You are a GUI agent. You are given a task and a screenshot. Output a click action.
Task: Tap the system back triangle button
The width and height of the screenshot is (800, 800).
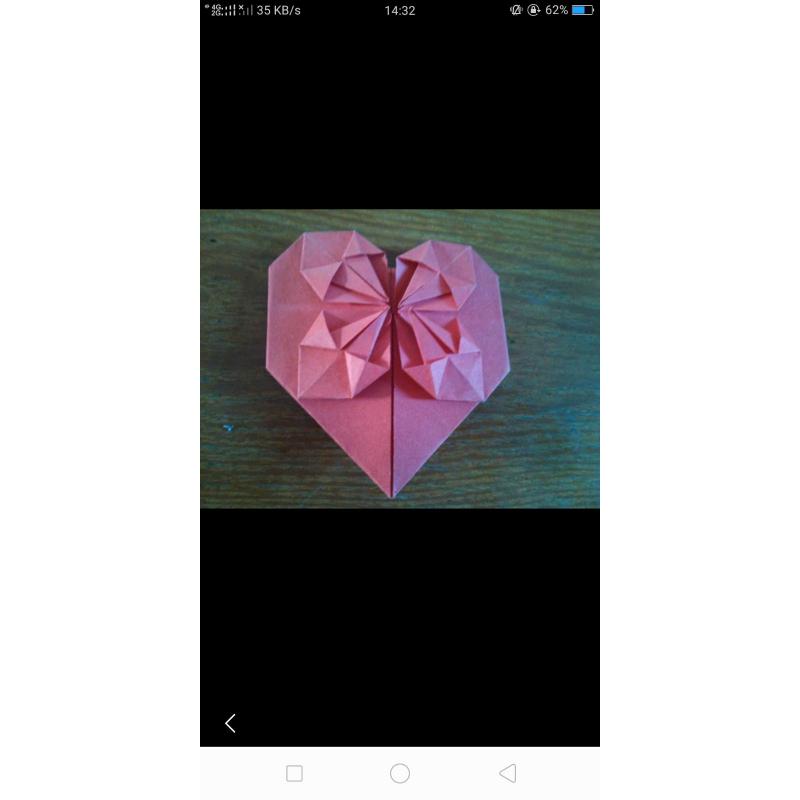point(507,773)
